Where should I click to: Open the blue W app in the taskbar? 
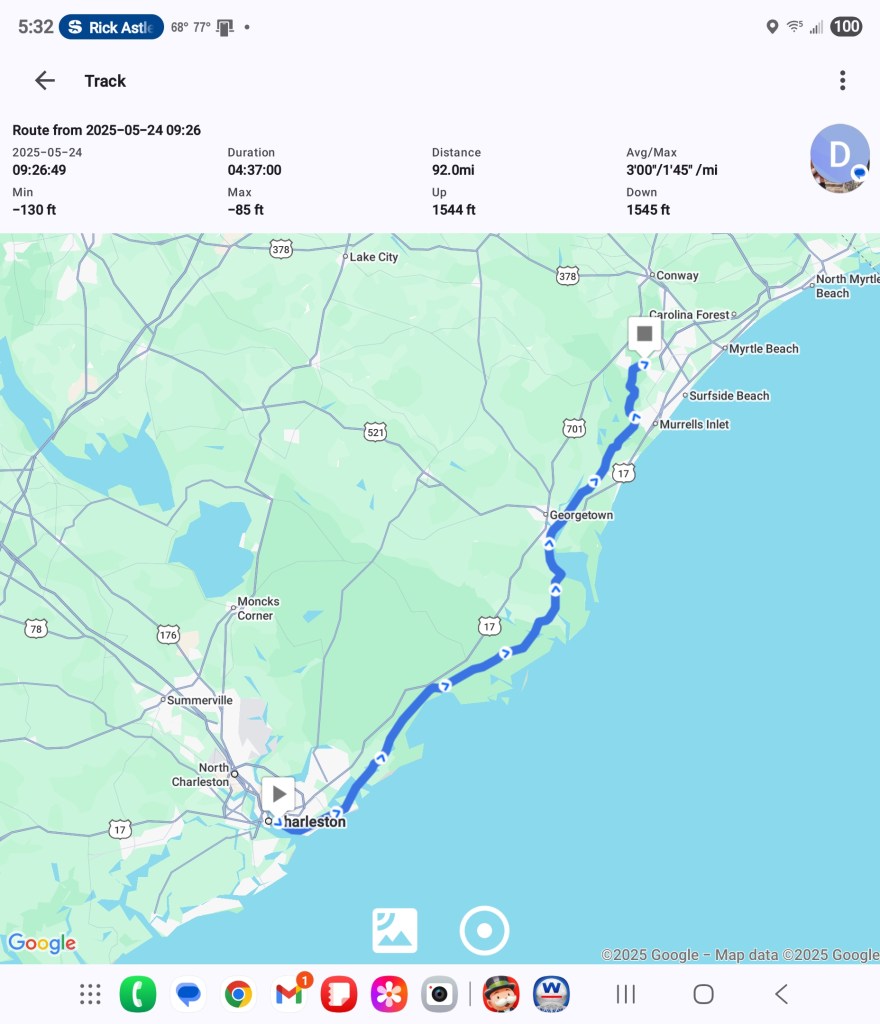click(551, 994)
